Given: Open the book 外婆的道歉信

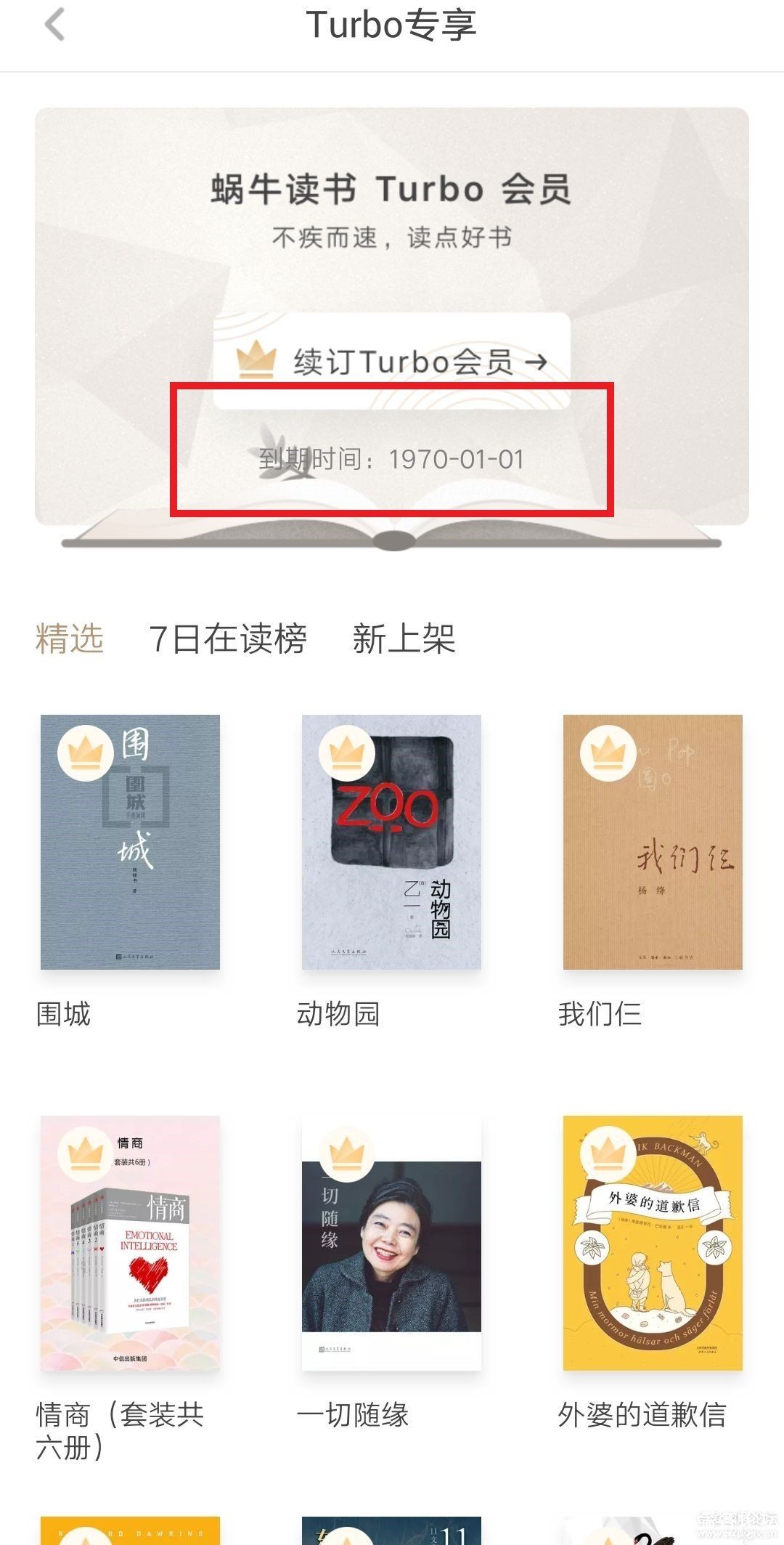Looking at the screenshot, I should pos(653,1243).
